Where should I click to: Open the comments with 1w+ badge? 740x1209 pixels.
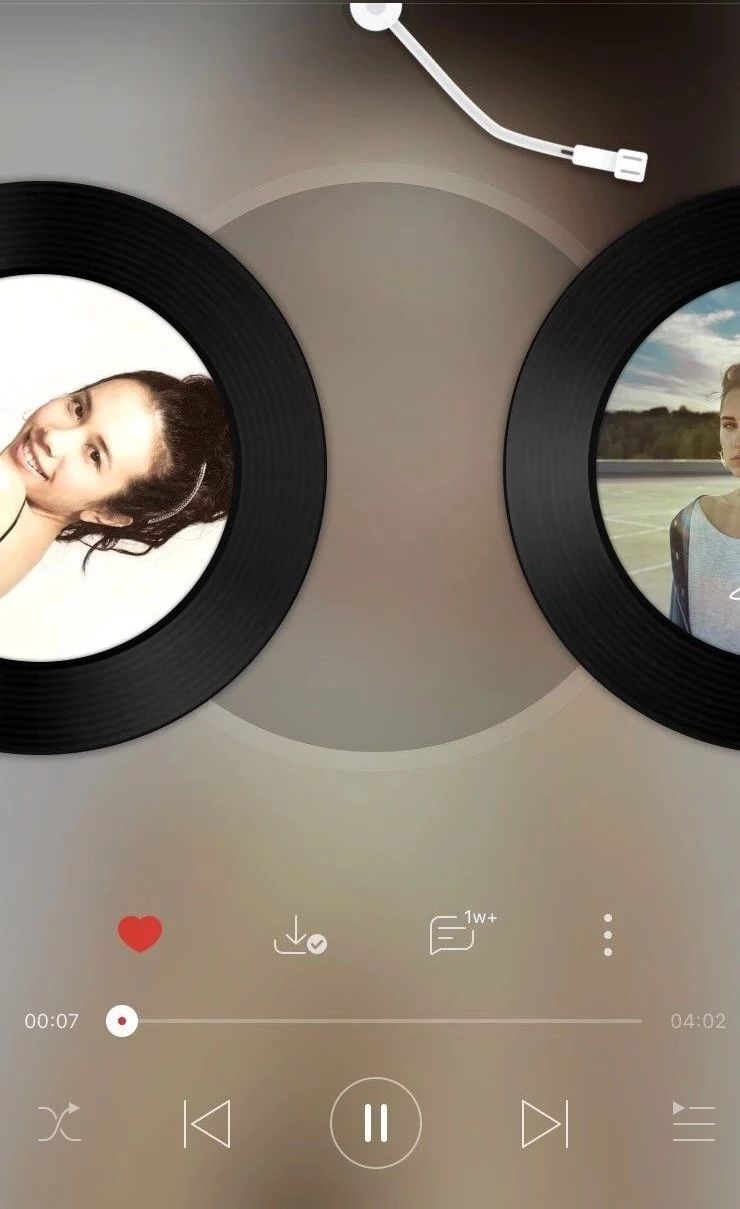(453, 935)
